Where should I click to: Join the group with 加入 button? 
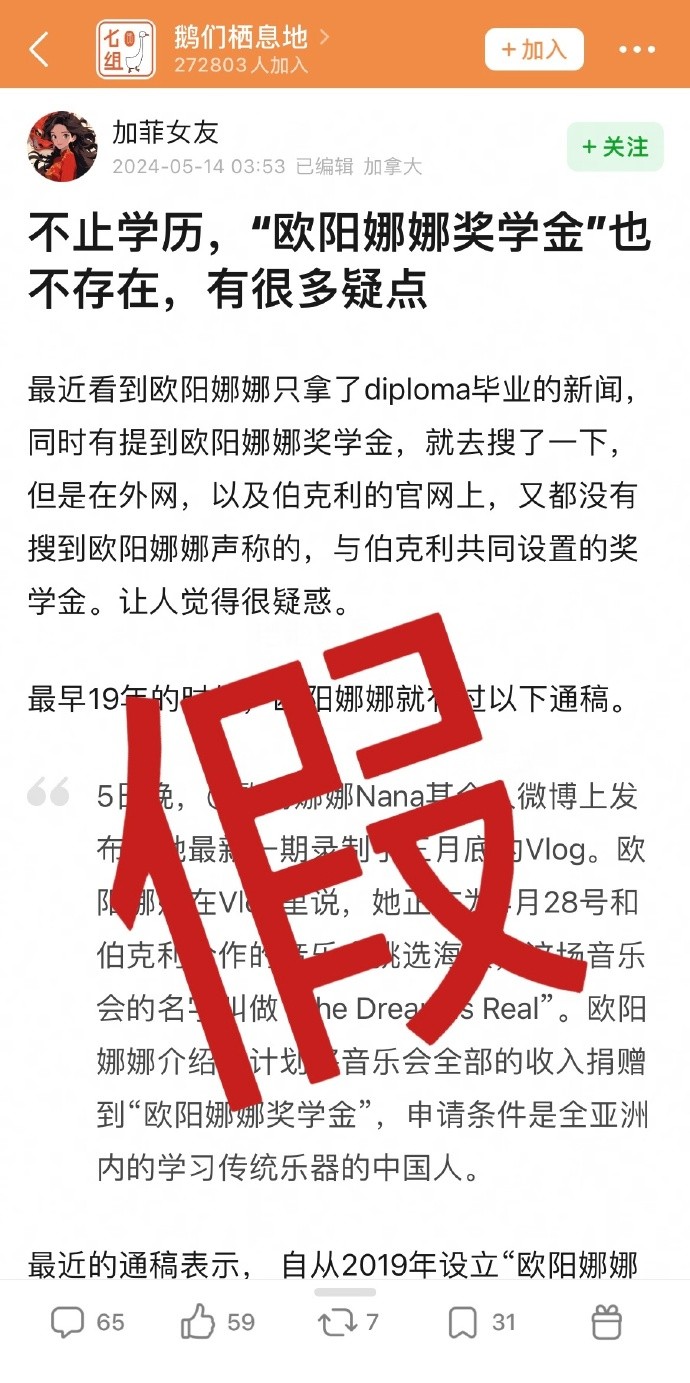534,49
